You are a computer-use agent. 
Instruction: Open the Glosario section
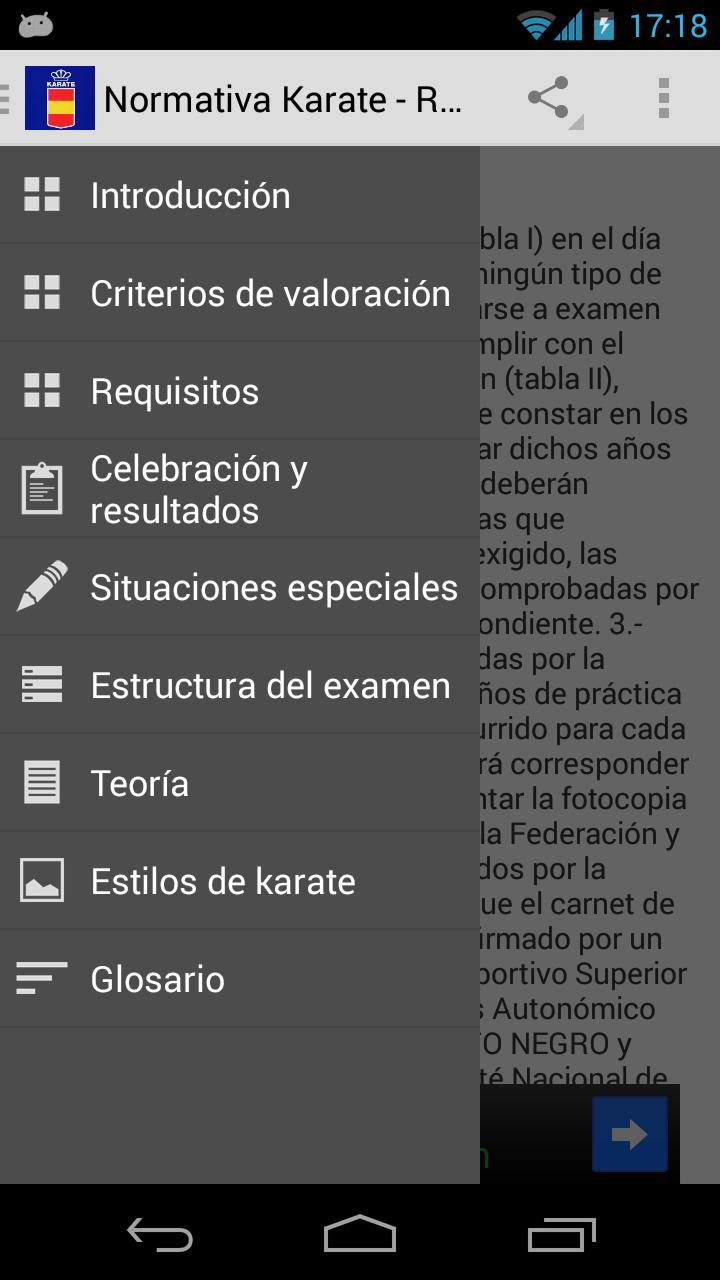pyautogui.click(x=157, y=979)
